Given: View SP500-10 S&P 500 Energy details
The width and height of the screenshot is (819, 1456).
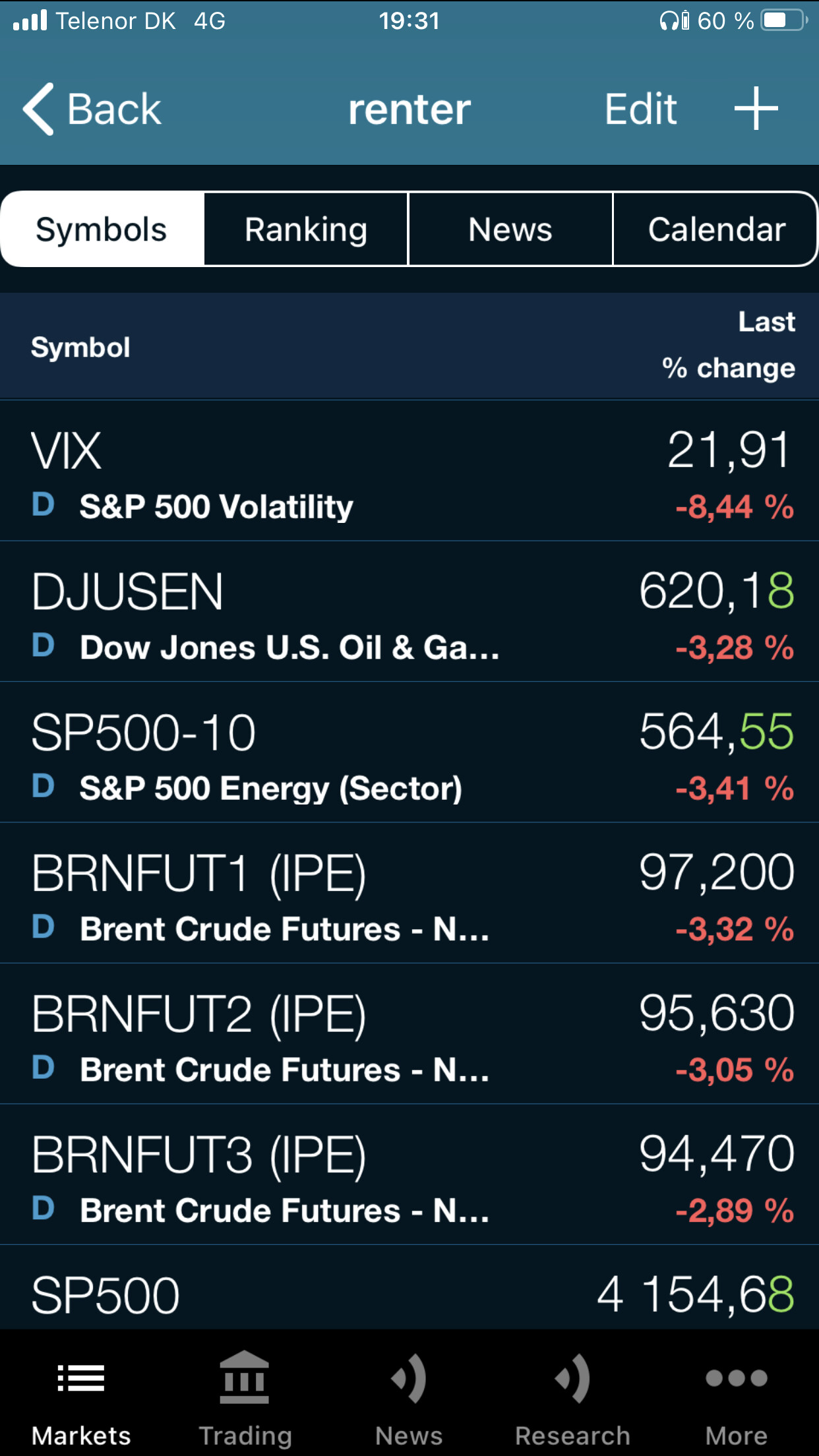Looking at the screenshot, I should (x=409, y=752).
